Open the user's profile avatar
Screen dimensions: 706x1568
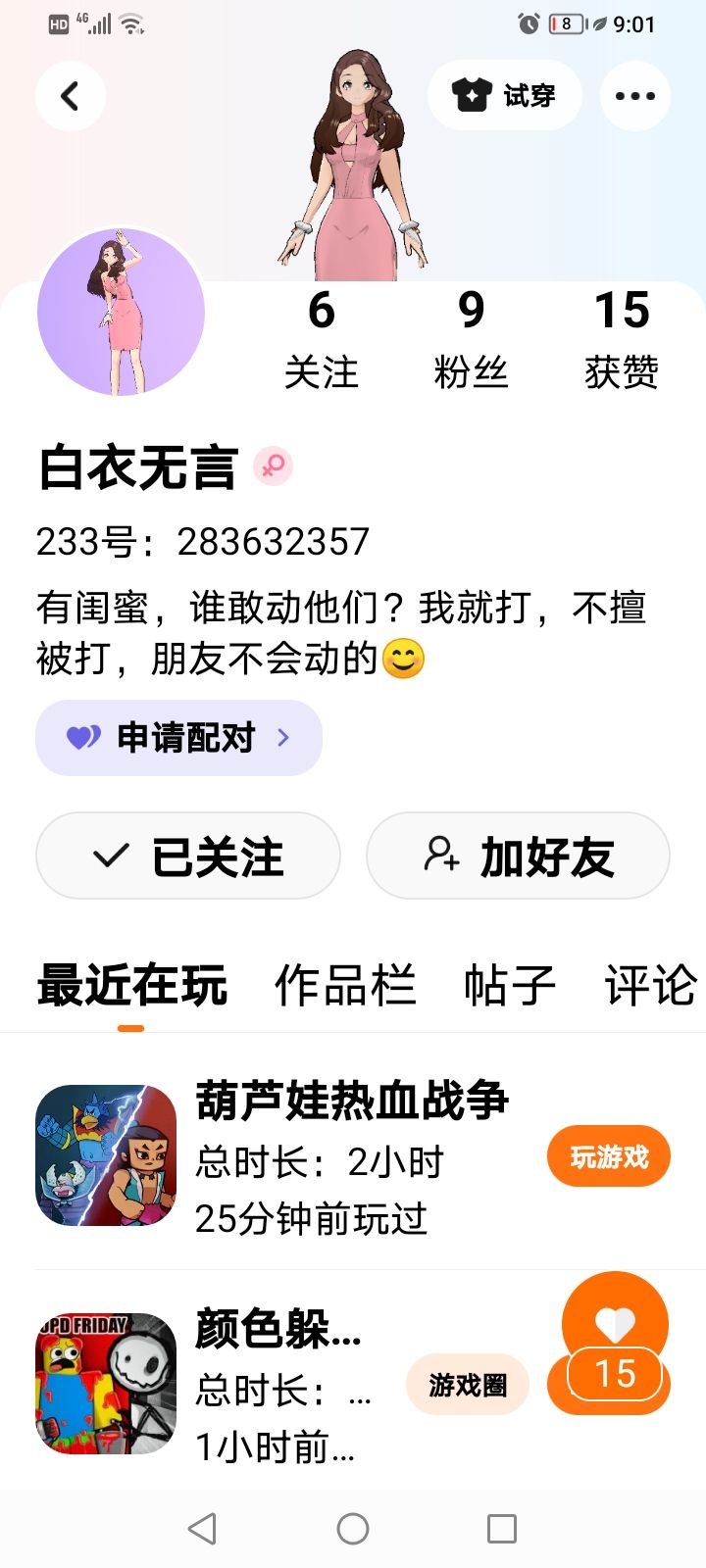tap(121, 313)
